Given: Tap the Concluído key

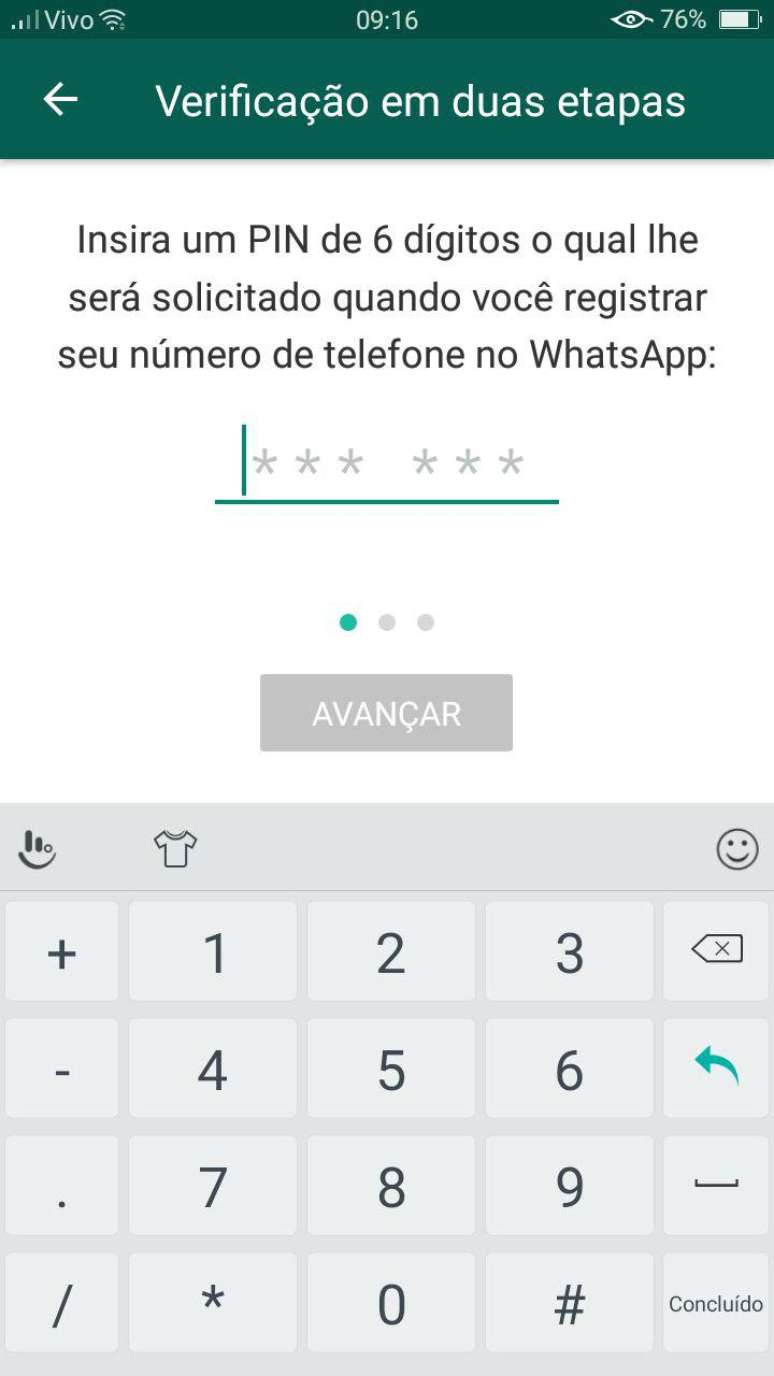Looking at the screenshot, I should click(x=716, y=1304).
